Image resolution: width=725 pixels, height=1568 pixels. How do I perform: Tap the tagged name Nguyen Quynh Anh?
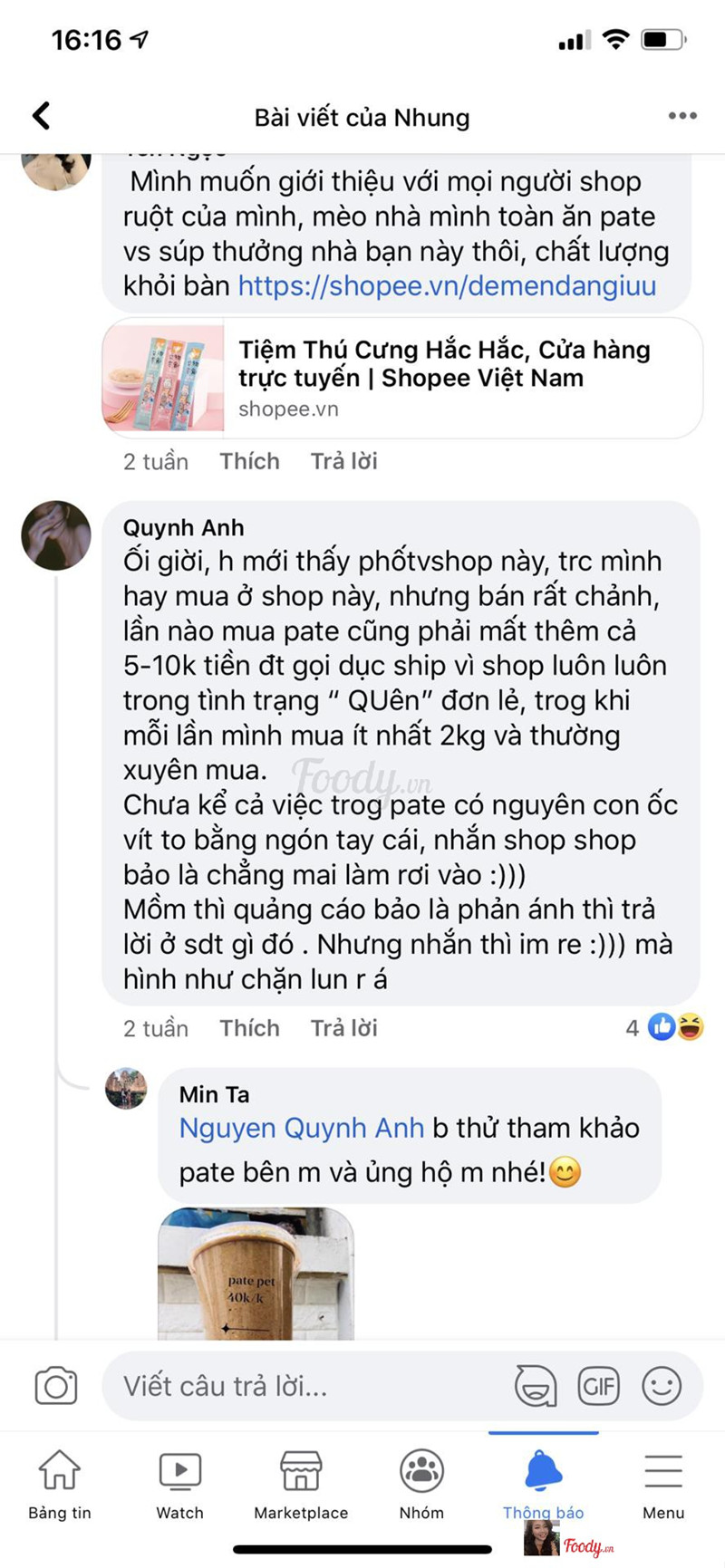[301, 1128]
